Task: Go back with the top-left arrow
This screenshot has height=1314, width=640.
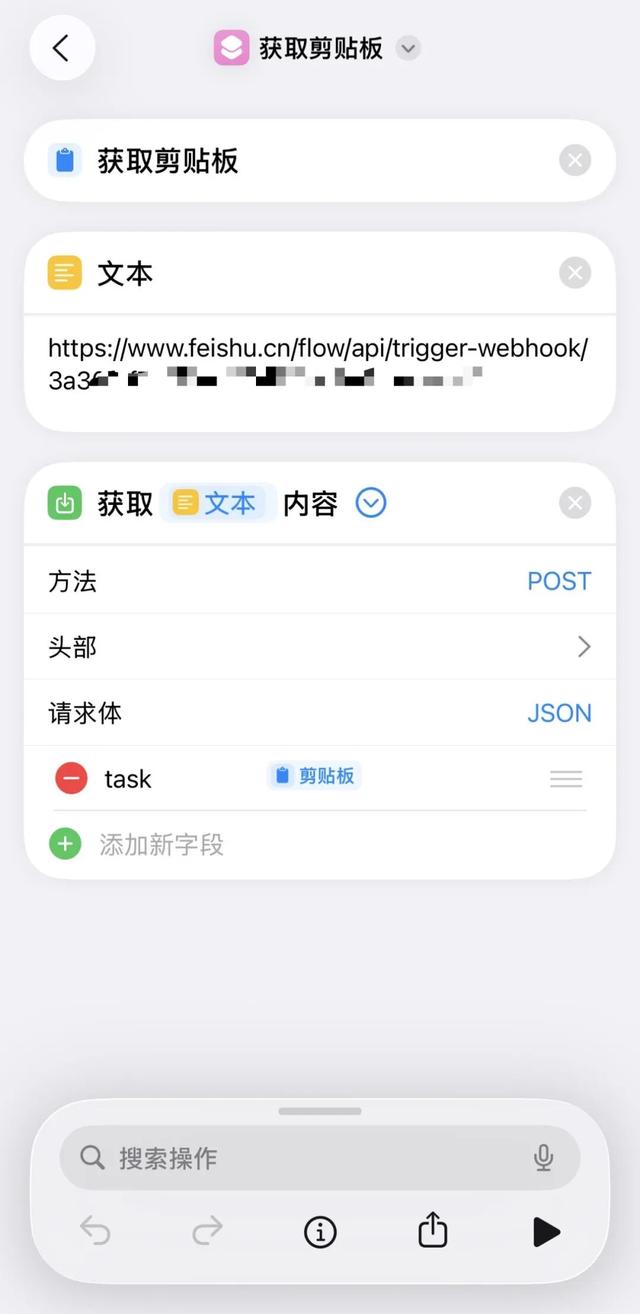Action: pos(62,48)
